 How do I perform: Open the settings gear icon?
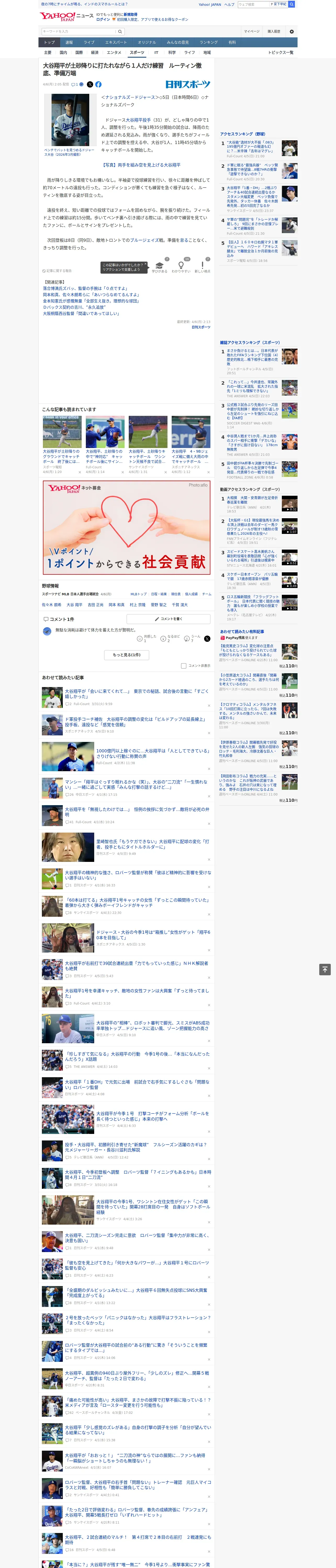point(292,32)
